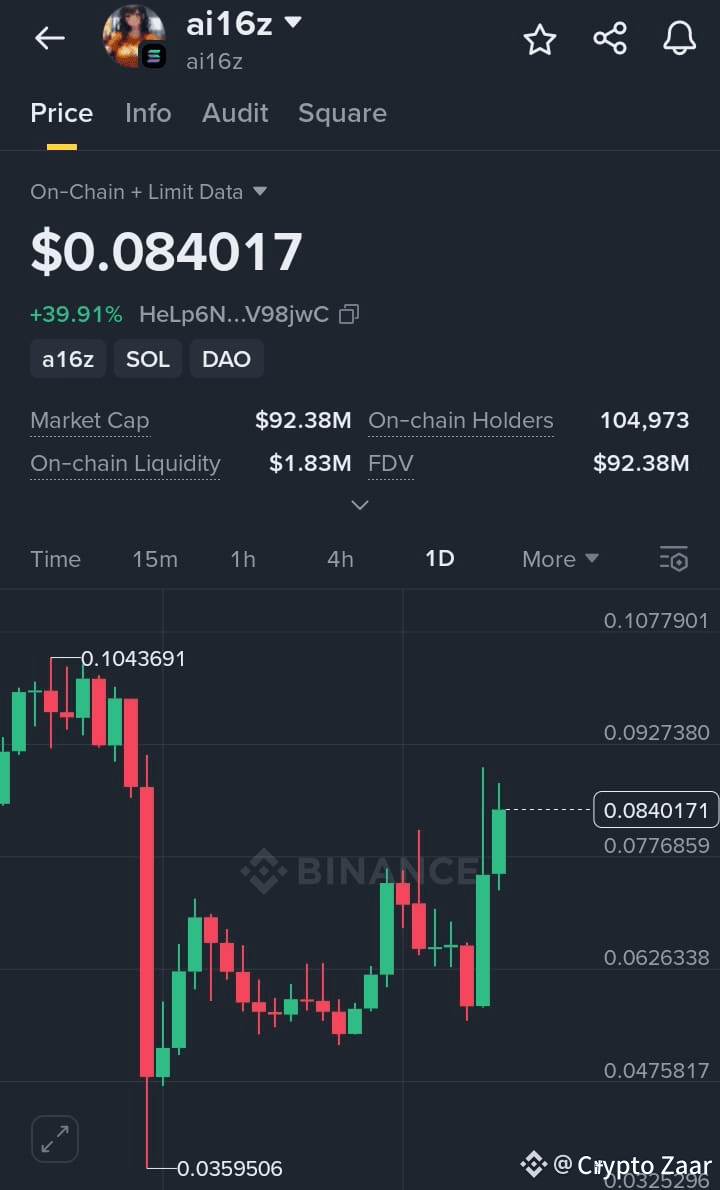Open the On-chain Holders info

(461, 420)
